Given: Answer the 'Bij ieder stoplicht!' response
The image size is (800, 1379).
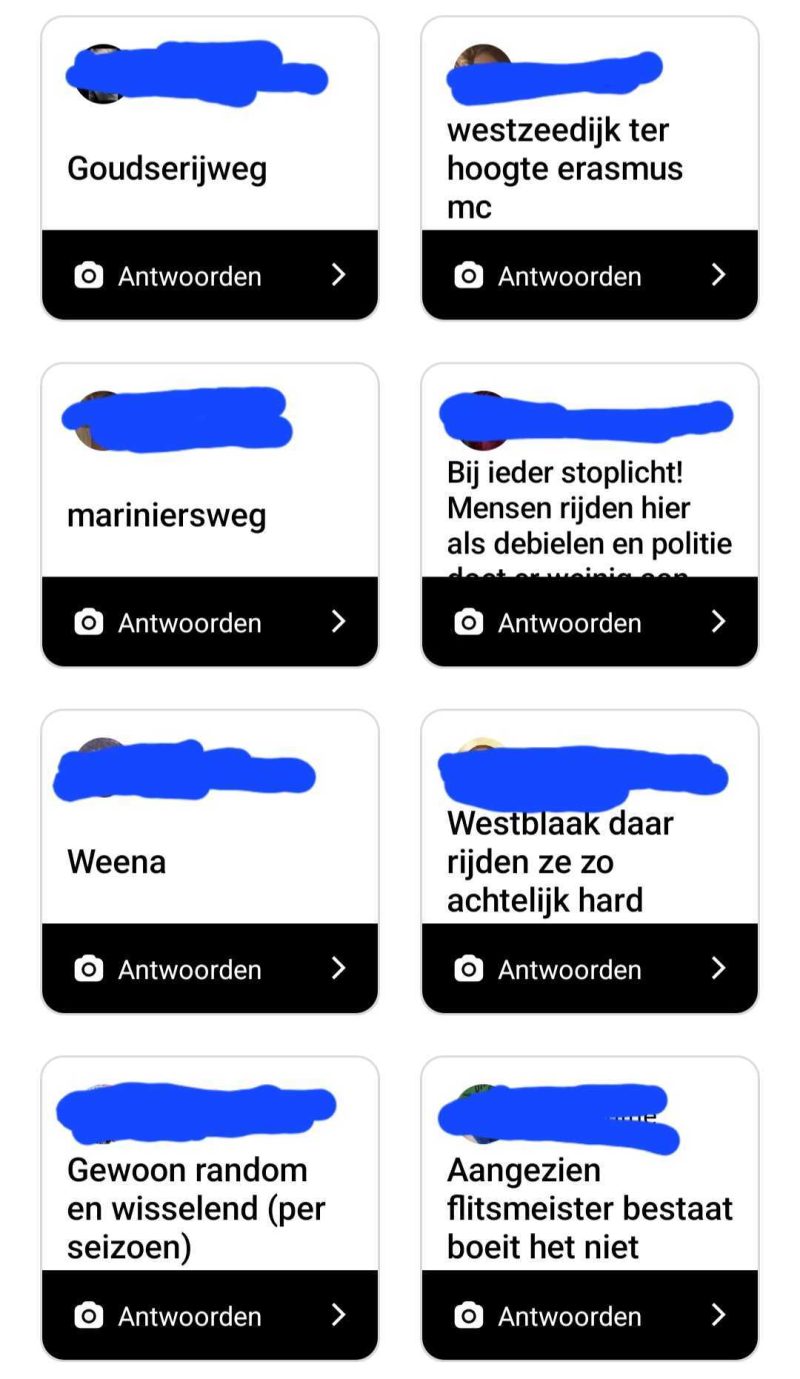Looking at the screenshot, I should point(589,623).
